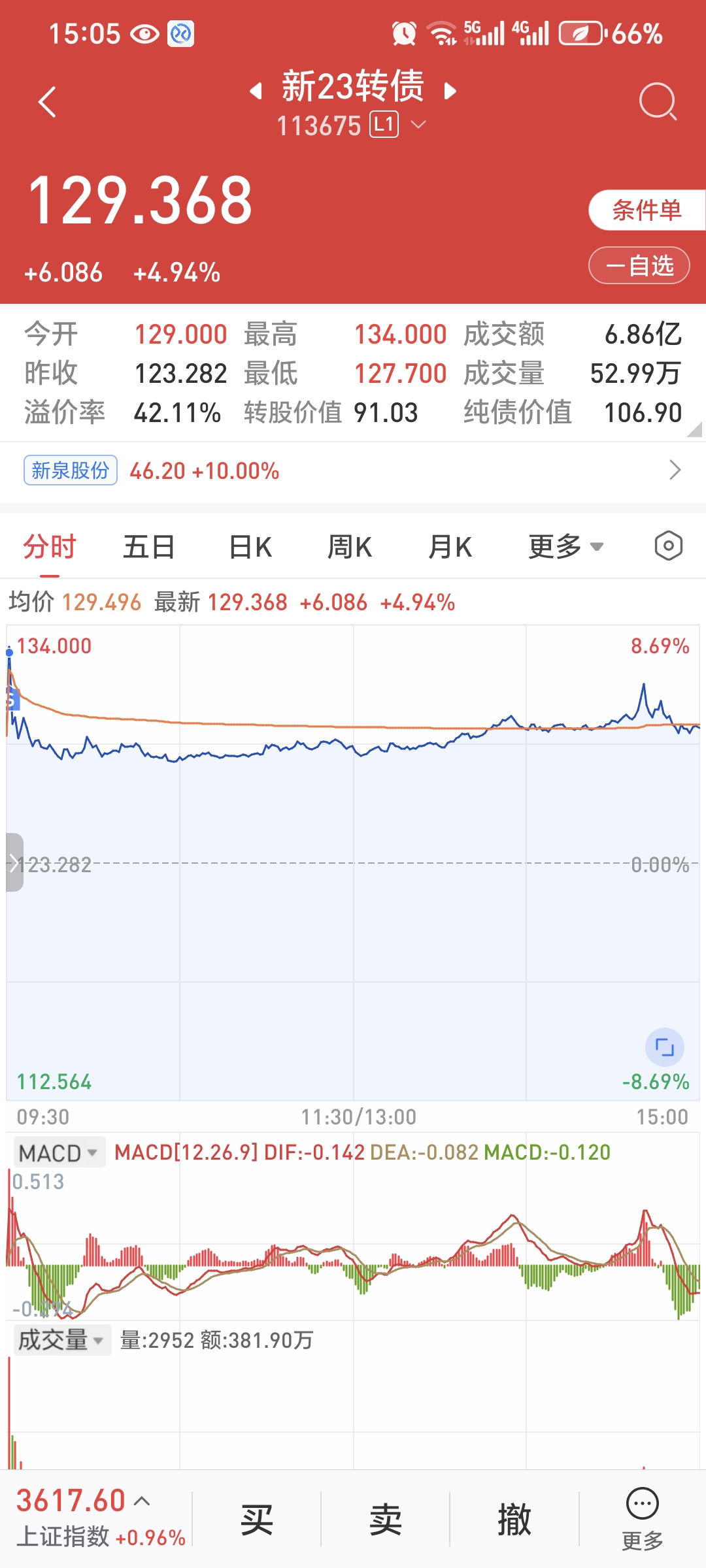Tap 买 to buy this bond
This screenshot has height=1568, width=706.
[x=256, y=1520]
